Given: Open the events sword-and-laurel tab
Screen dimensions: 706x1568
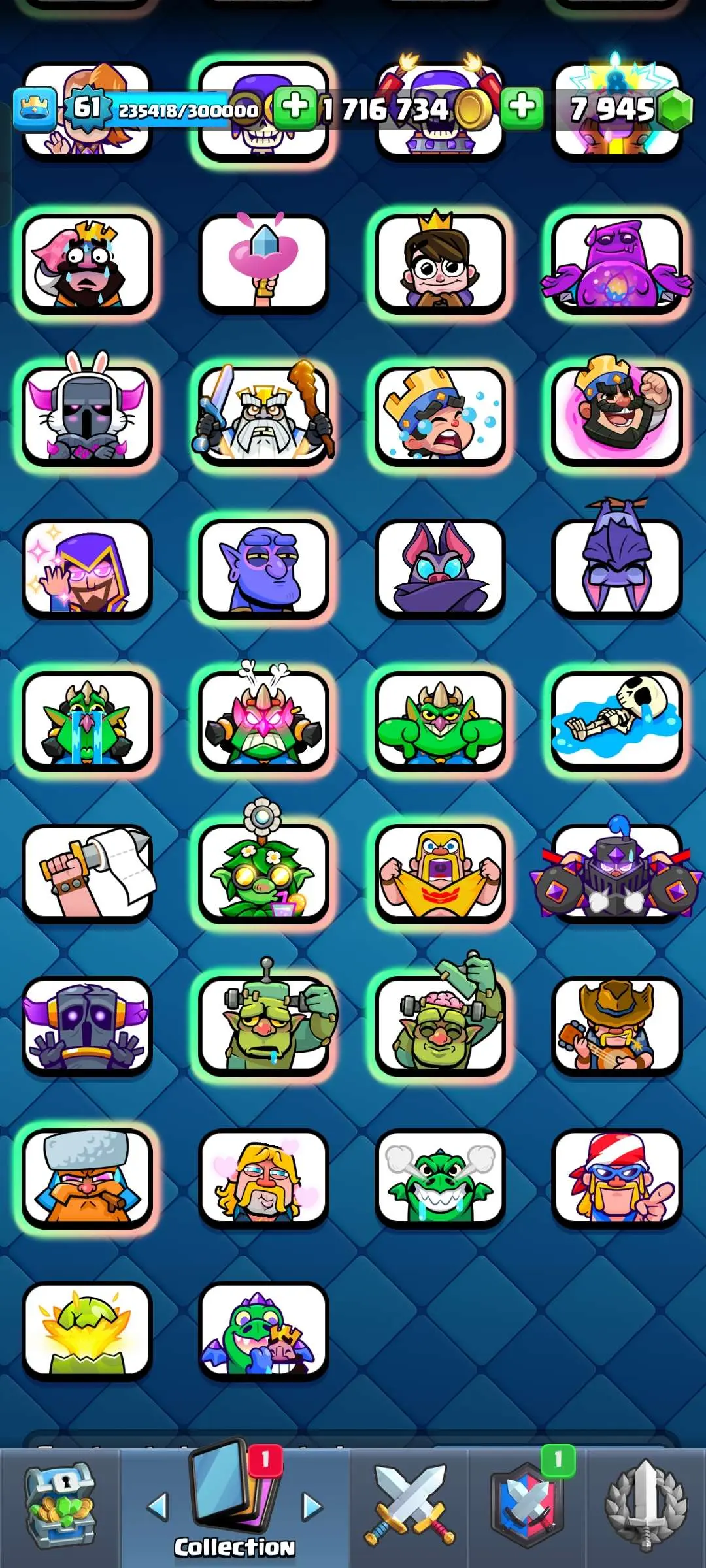Looking at the screenshot, I should (646, 1506).
